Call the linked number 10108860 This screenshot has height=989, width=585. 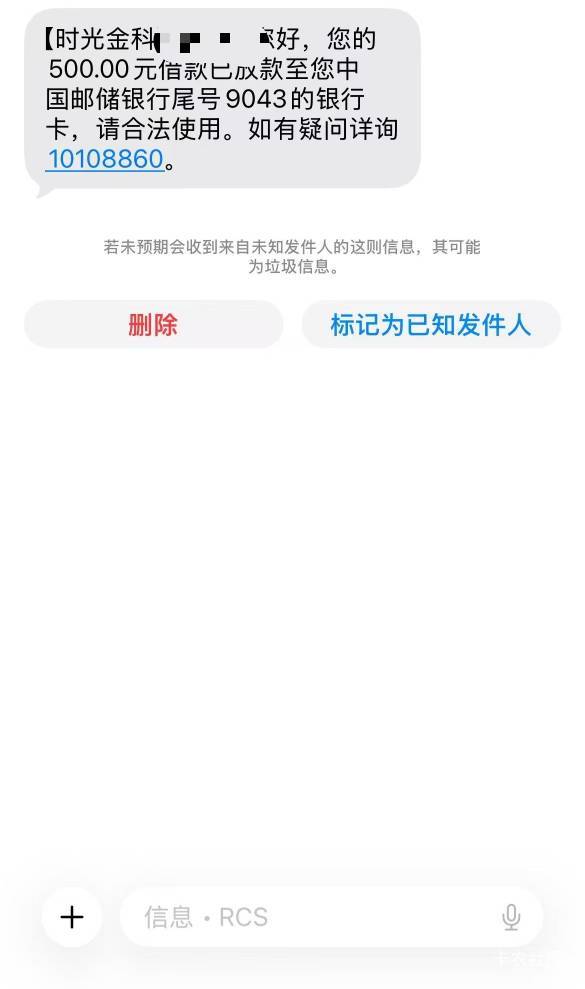pyautogui.click(x=105, y=159)
